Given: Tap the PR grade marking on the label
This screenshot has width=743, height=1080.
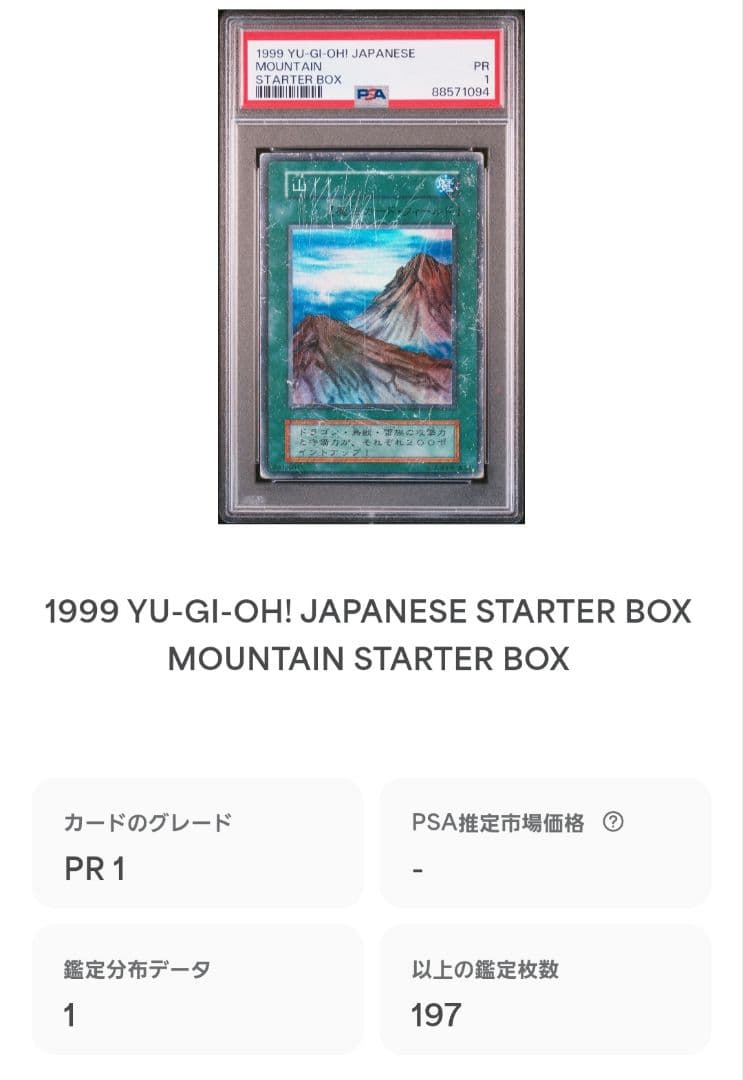Looking at the screenshot, I should (482, 65).
